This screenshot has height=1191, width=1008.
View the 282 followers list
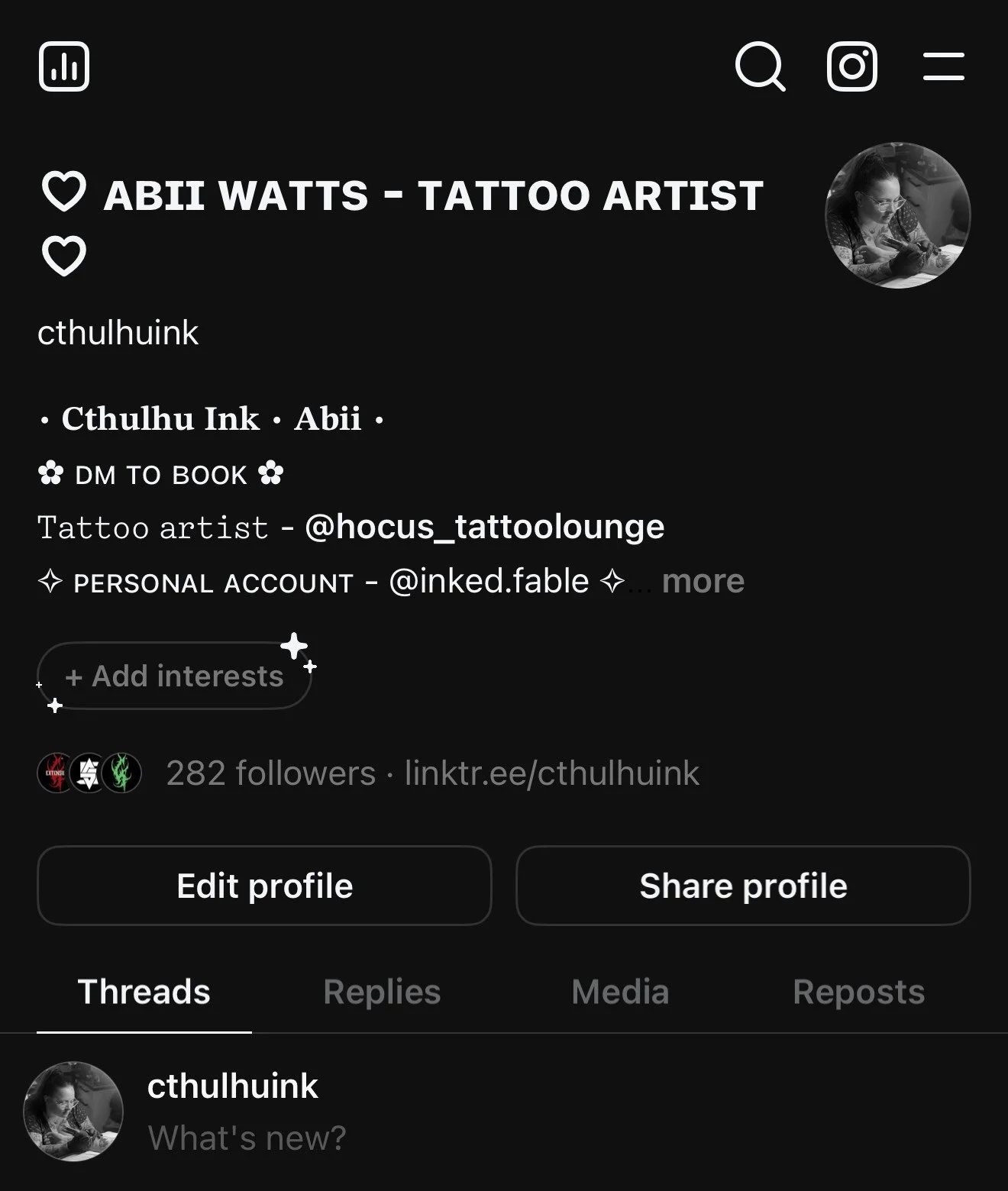tap(270, 773)
